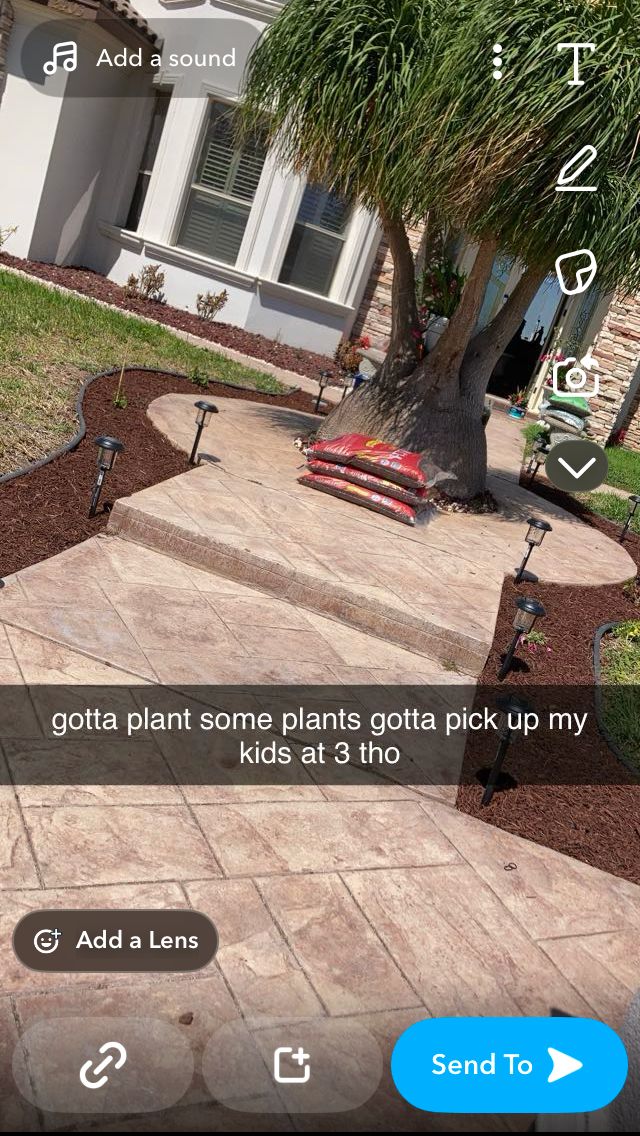This screenshot has height=1136, width=640.
Task: Edit the caption text on the snap
Action: click(320, 736)
